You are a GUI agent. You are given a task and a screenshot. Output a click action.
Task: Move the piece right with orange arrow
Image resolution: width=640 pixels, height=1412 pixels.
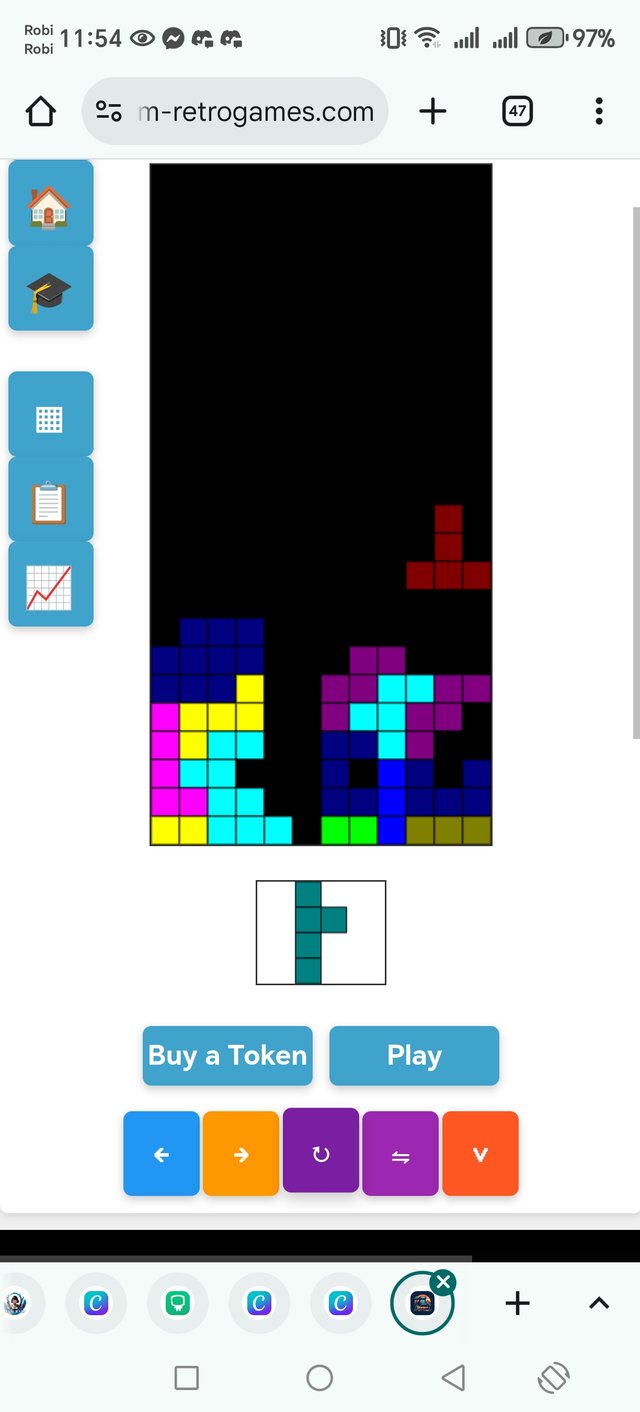[241, 1154]
